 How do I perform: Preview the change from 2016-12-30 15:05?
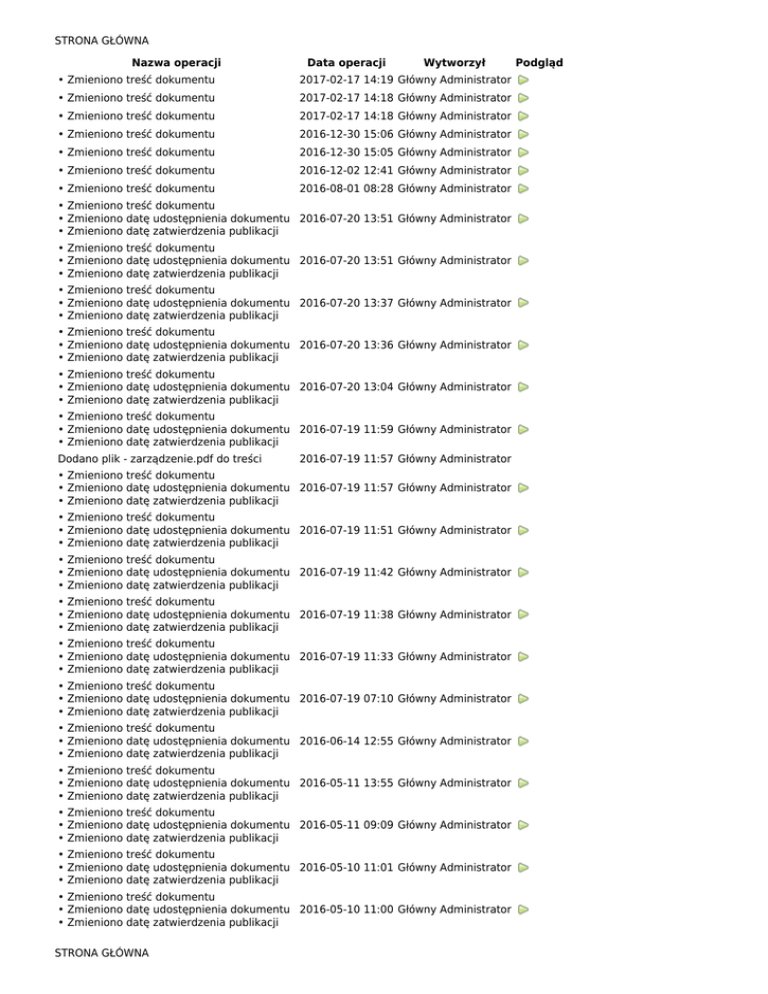click(524, 152)
